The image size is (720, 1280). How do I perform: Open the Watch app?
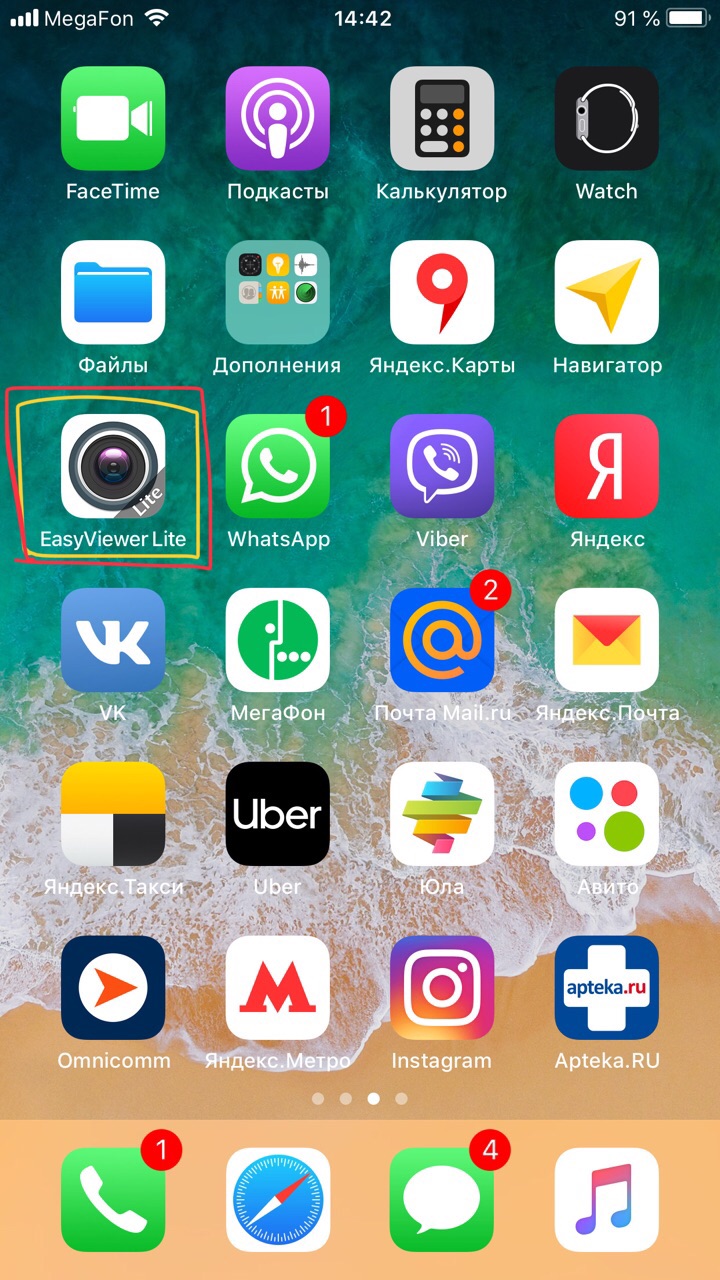click(x=606, y=119)
